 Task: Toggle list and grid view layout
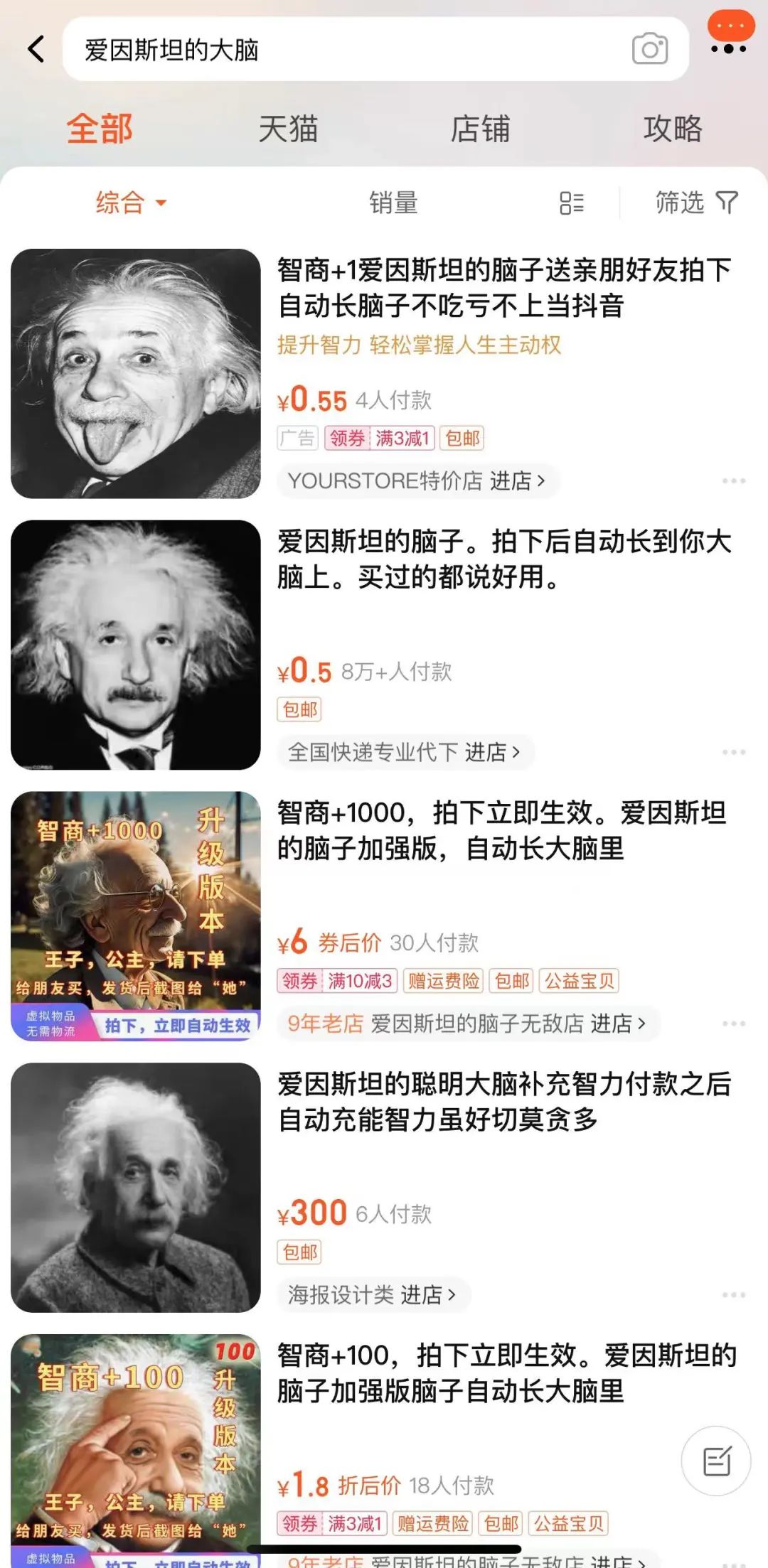point(571,203)
